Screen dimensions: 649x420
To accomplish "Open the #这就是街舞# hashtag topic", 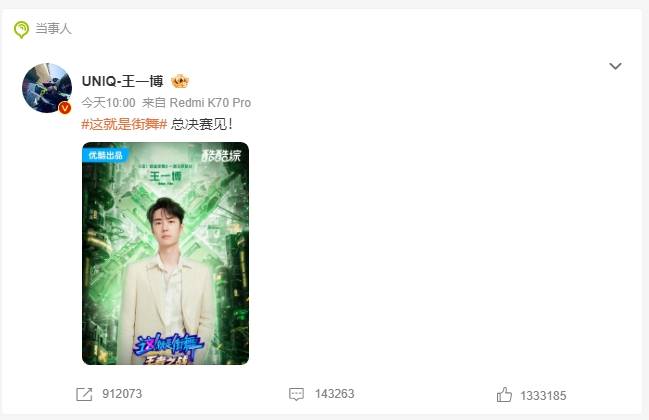I will (123, 124).
